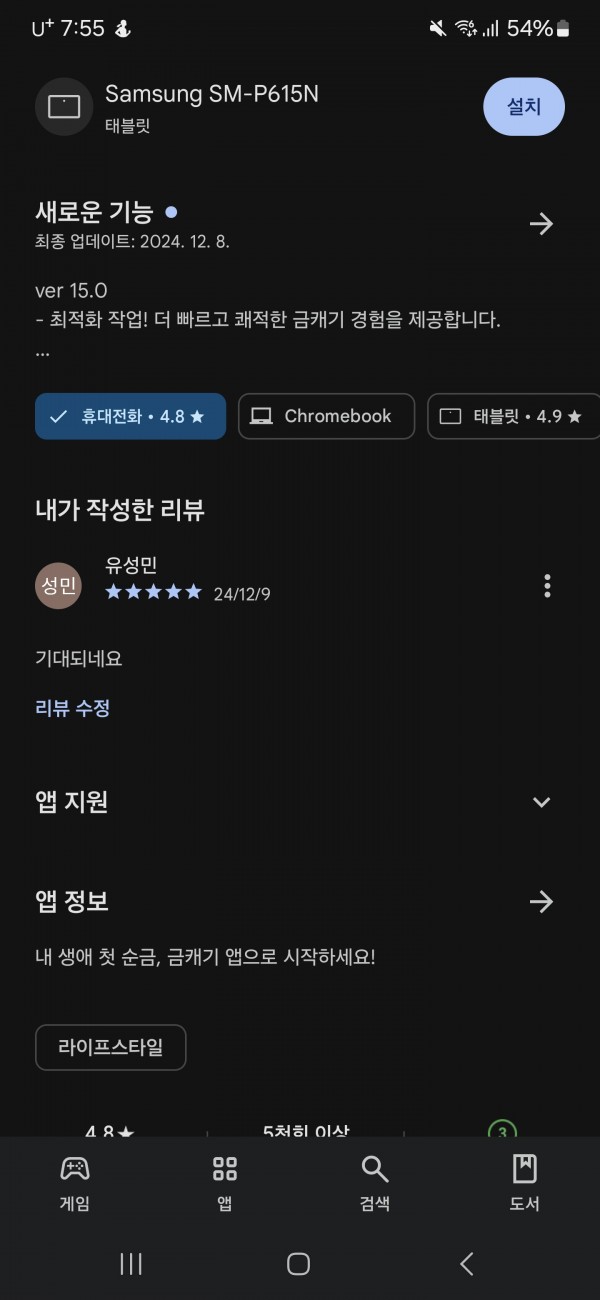Open the overflow menu on 유성민's review
The width and height of the screenshot is (600, 1300).
pyautogui.click(x=547, y=586)
